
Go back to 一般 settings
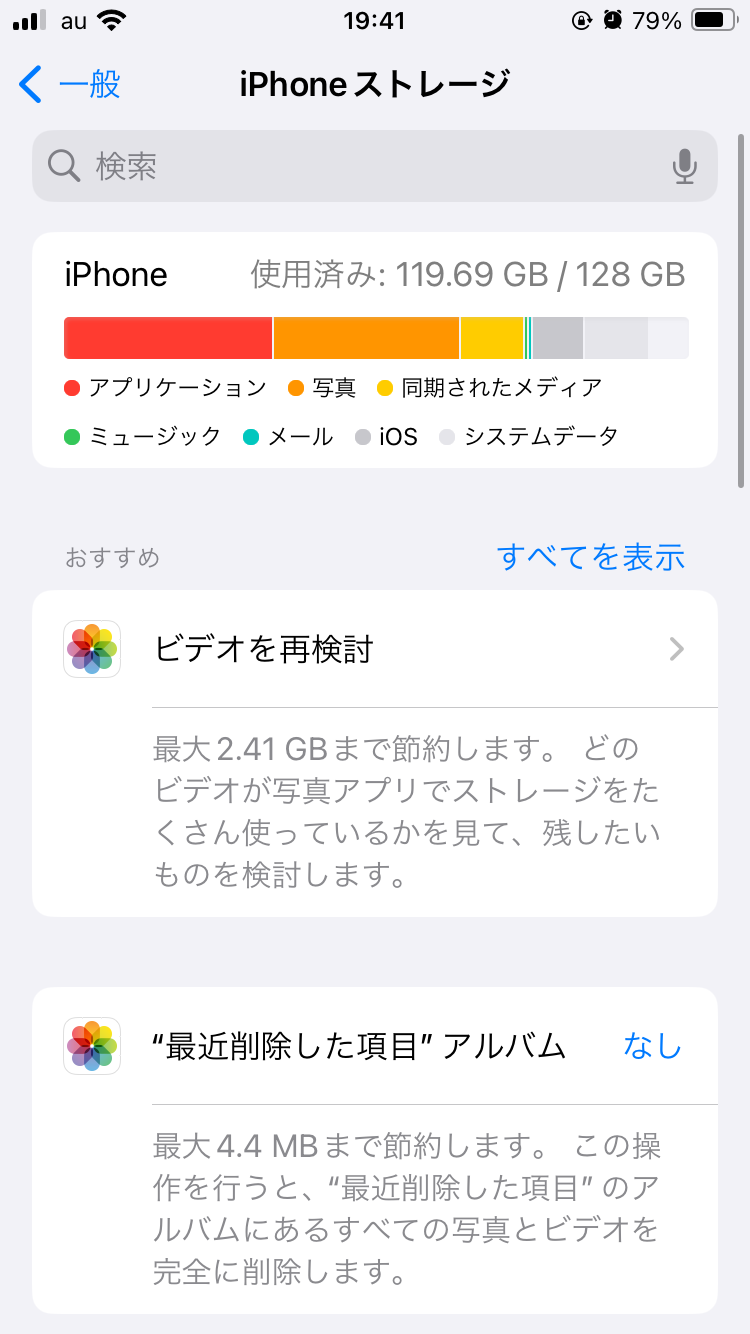[70, 85]
